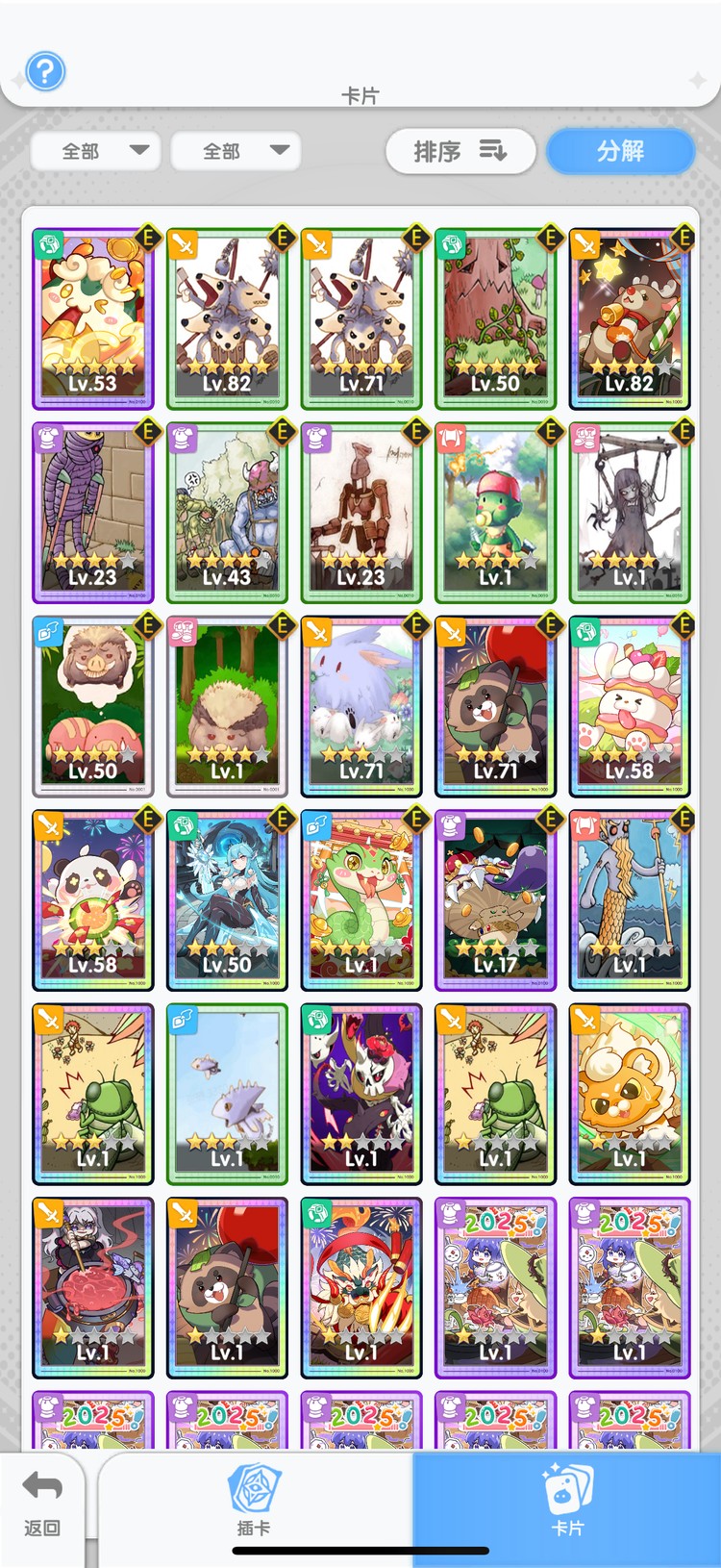
Task: Open the help question mark icon
Action: (45, 71)
